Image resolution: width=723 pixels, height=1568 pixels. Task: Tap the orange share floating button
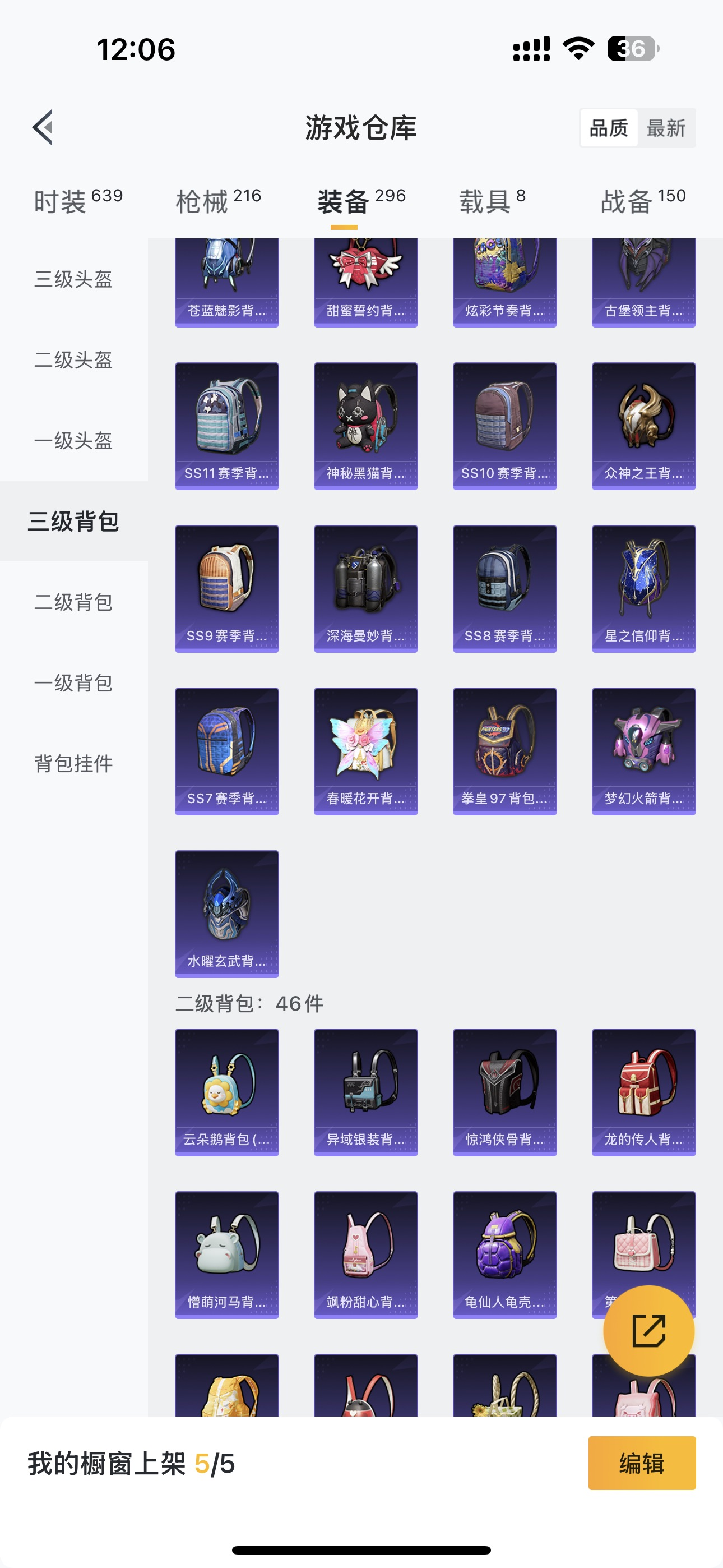(x=648, y=1331)
